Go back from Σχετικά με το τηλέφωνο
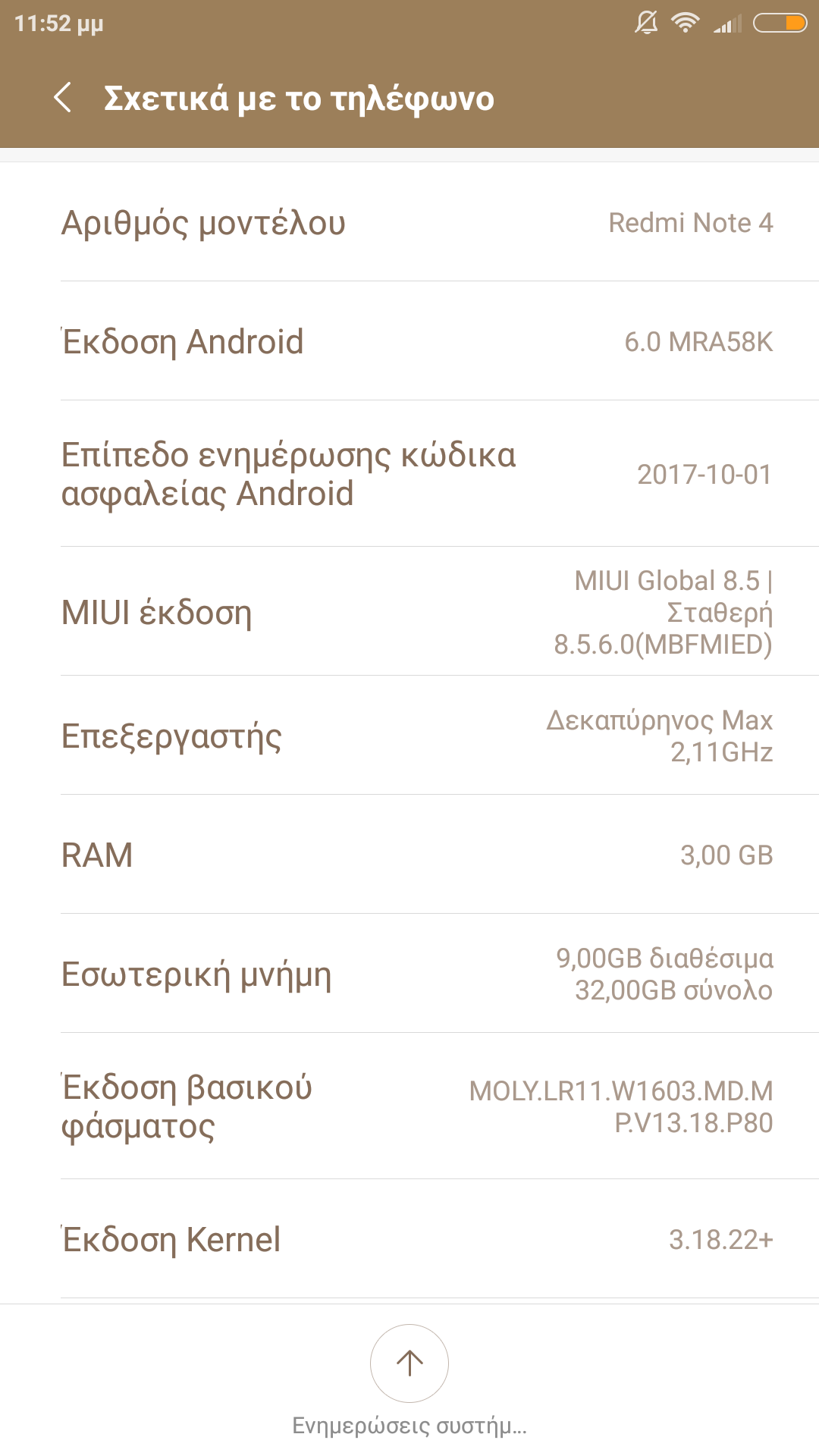The height and width of the screenshot is (1456, 819). pos(64,98)
